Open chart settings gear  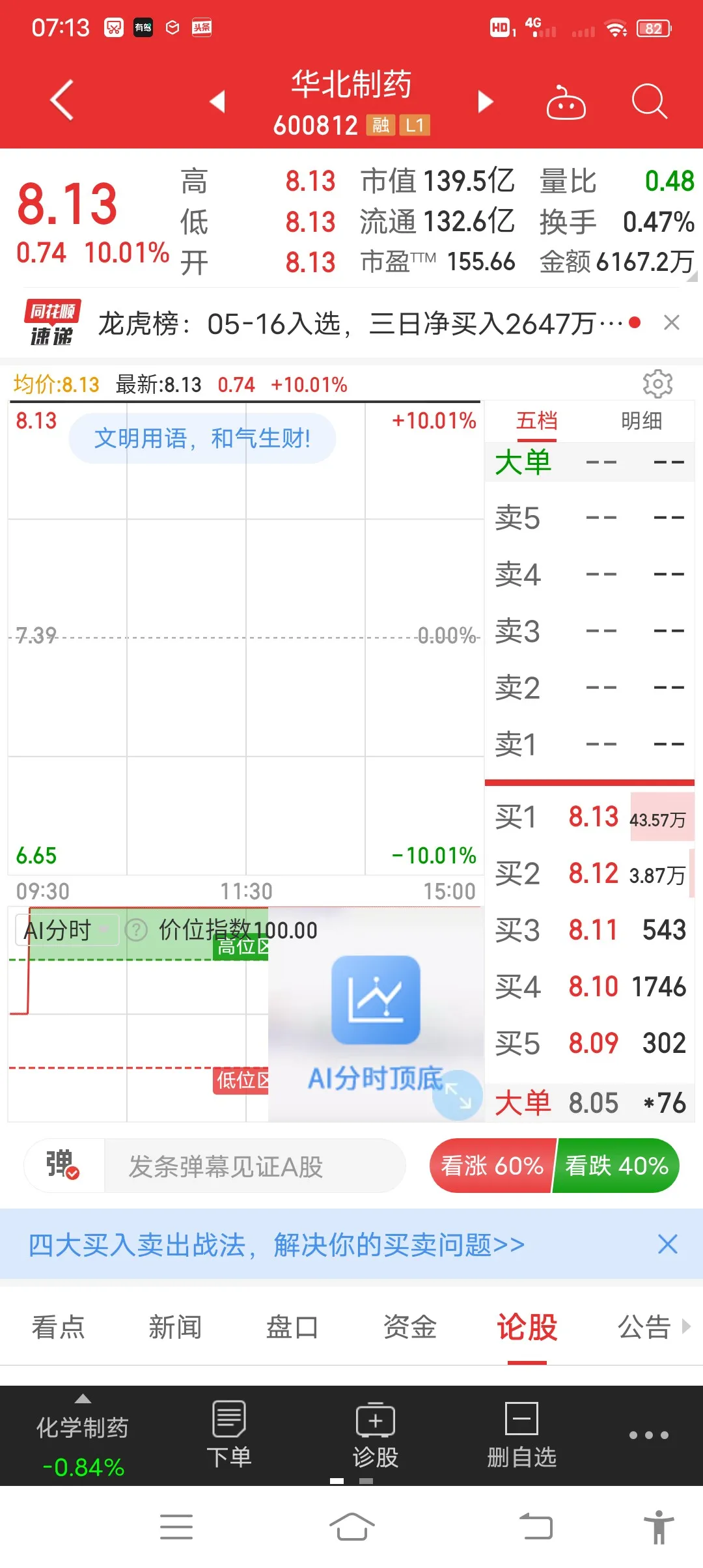tap(657, 384)
